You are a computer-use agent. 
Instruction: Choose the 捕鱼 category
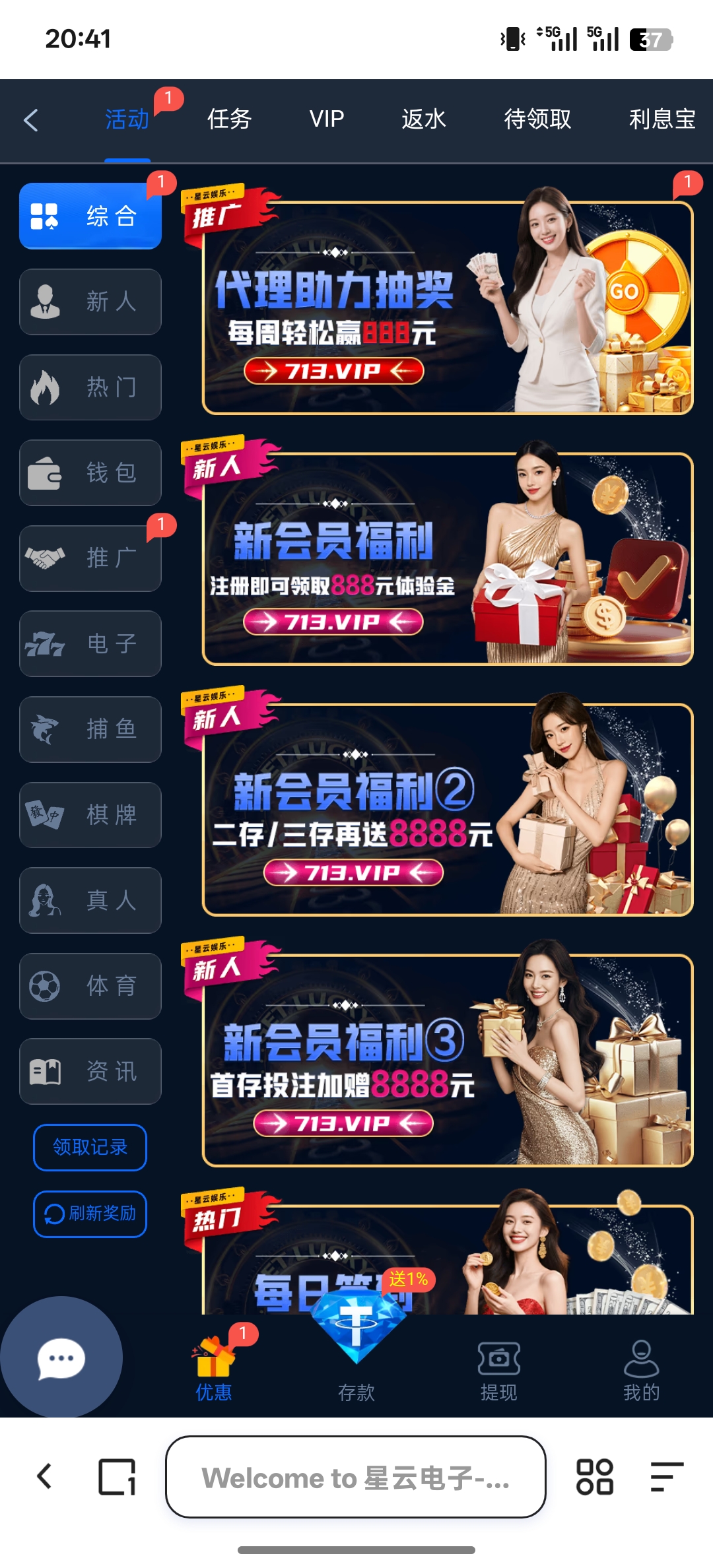pyautogui.click(x=90, y=729)
